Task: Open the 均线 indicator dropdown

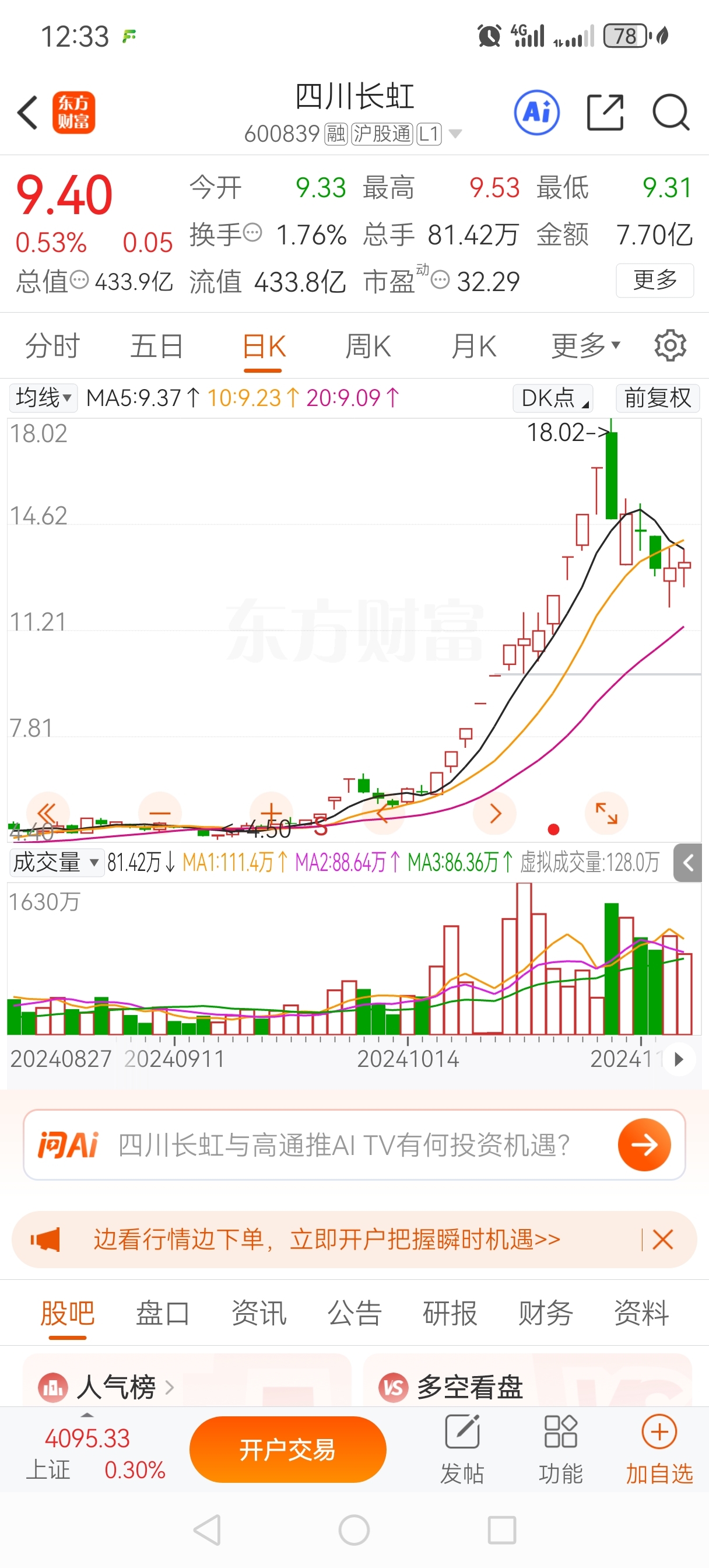Action: pyautogui.click(x=43, y=398)
